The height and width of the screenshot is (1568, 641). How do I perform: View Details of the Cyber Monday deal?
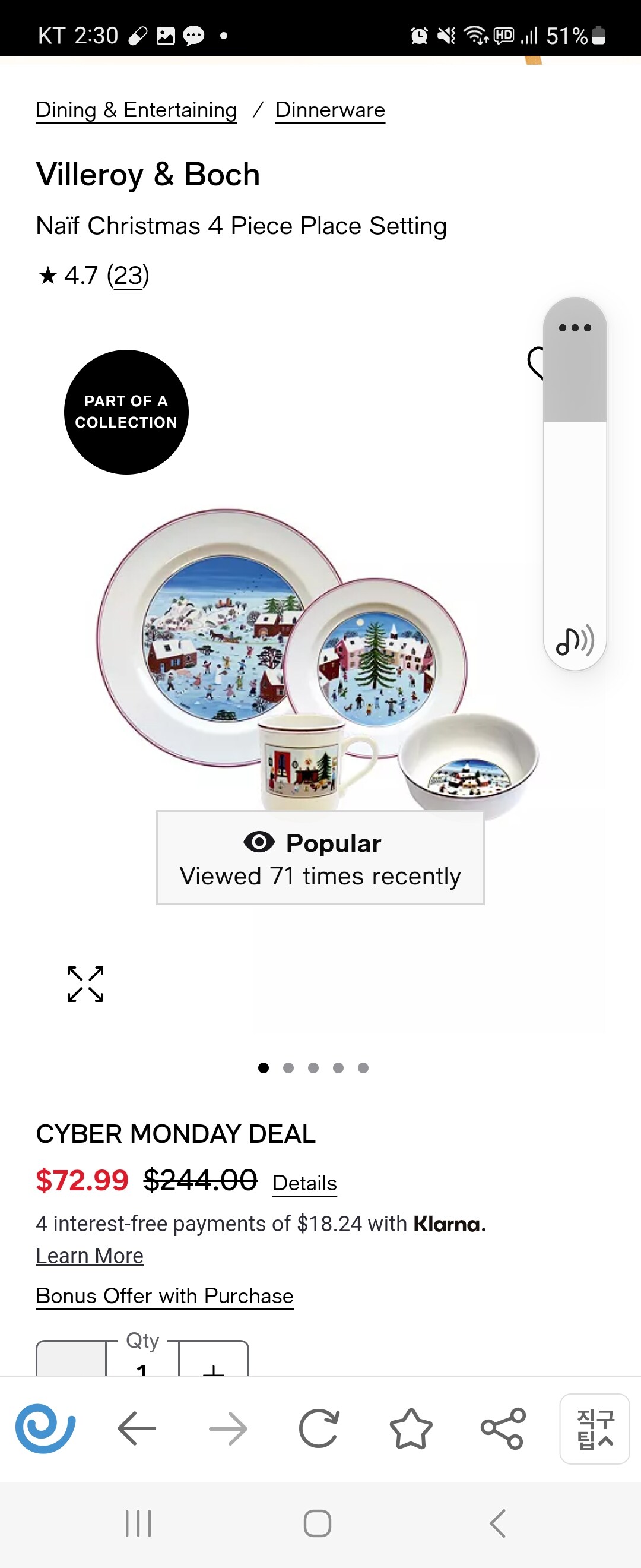click(304, 1183)
